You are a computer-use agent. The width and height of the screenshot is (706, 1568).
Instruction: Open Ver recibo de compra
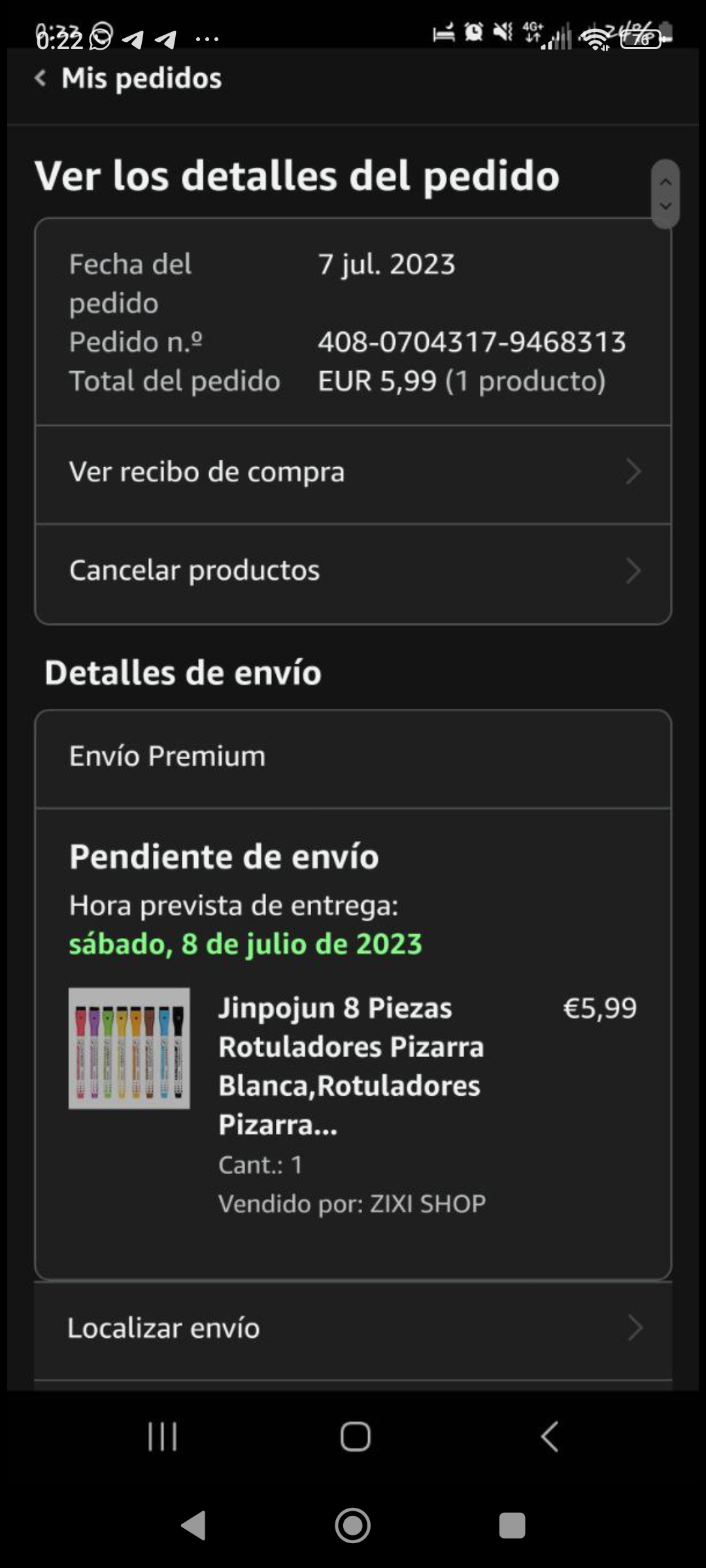coord(353,473)
